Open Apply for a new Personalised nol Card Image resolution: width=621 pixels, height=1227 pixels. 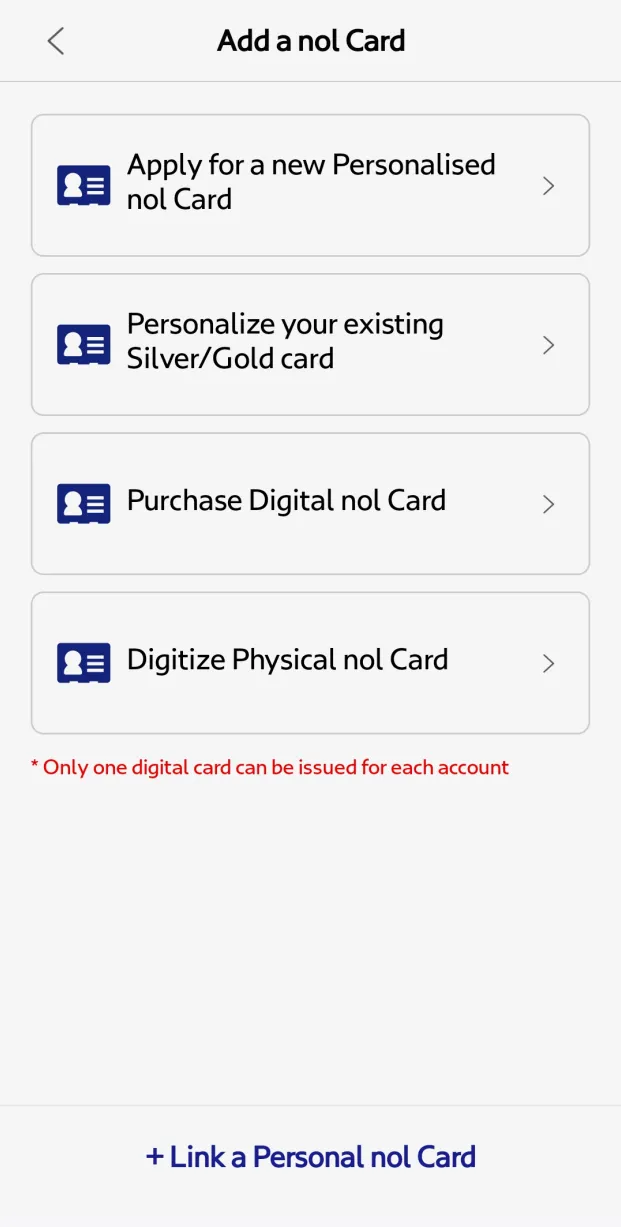click(310, 185)
